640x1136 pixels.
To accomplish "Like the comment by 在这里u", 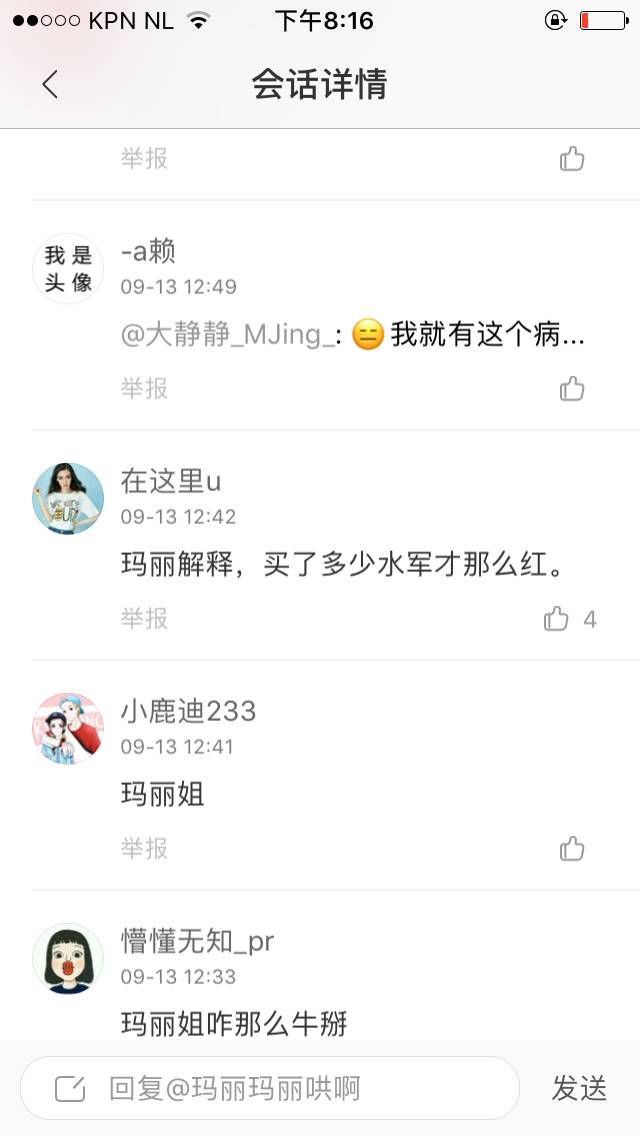I will (557, 619).
